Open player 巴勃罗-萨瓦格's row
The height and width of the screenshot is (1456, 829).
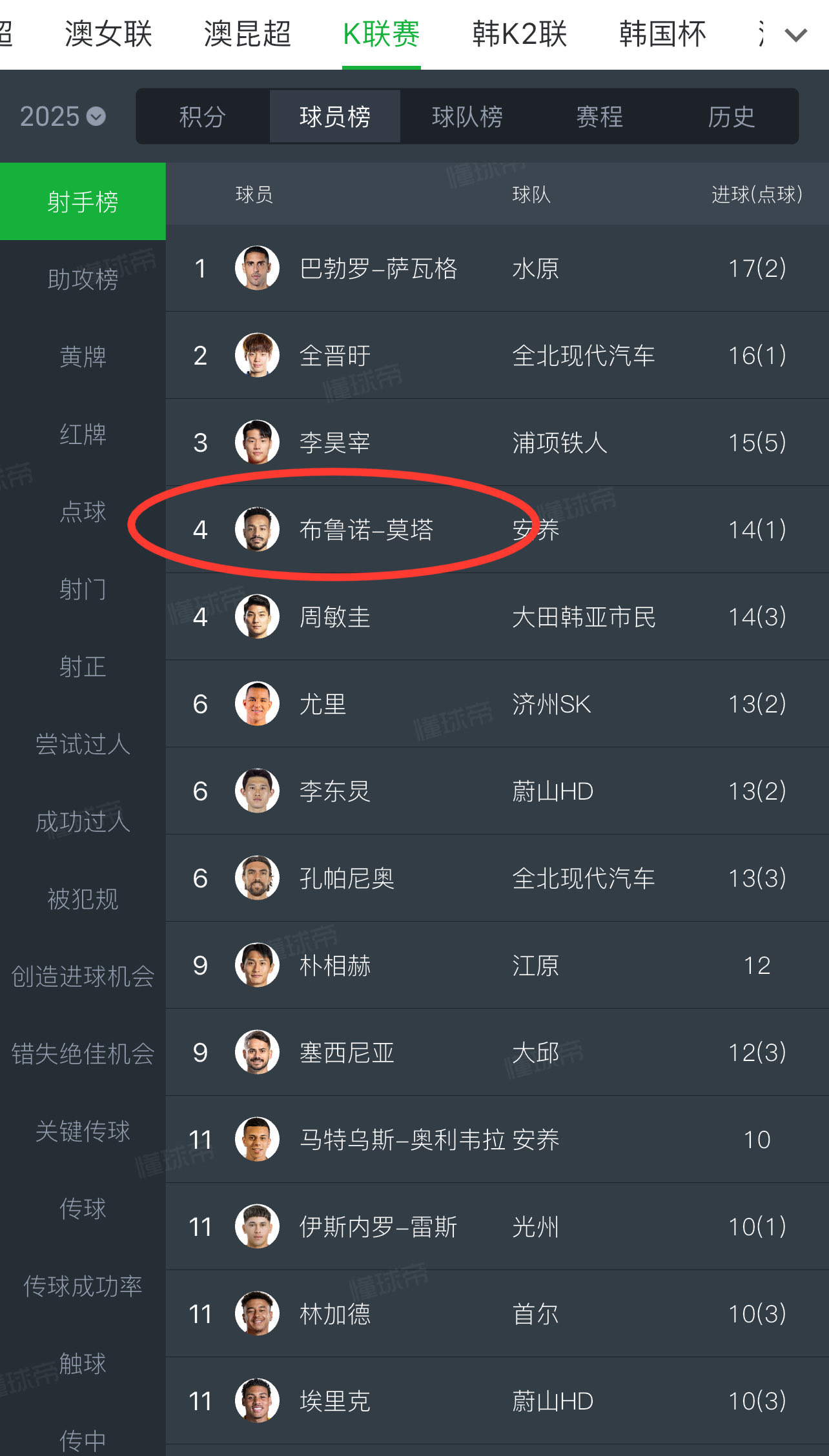click(x=378, y=268)
